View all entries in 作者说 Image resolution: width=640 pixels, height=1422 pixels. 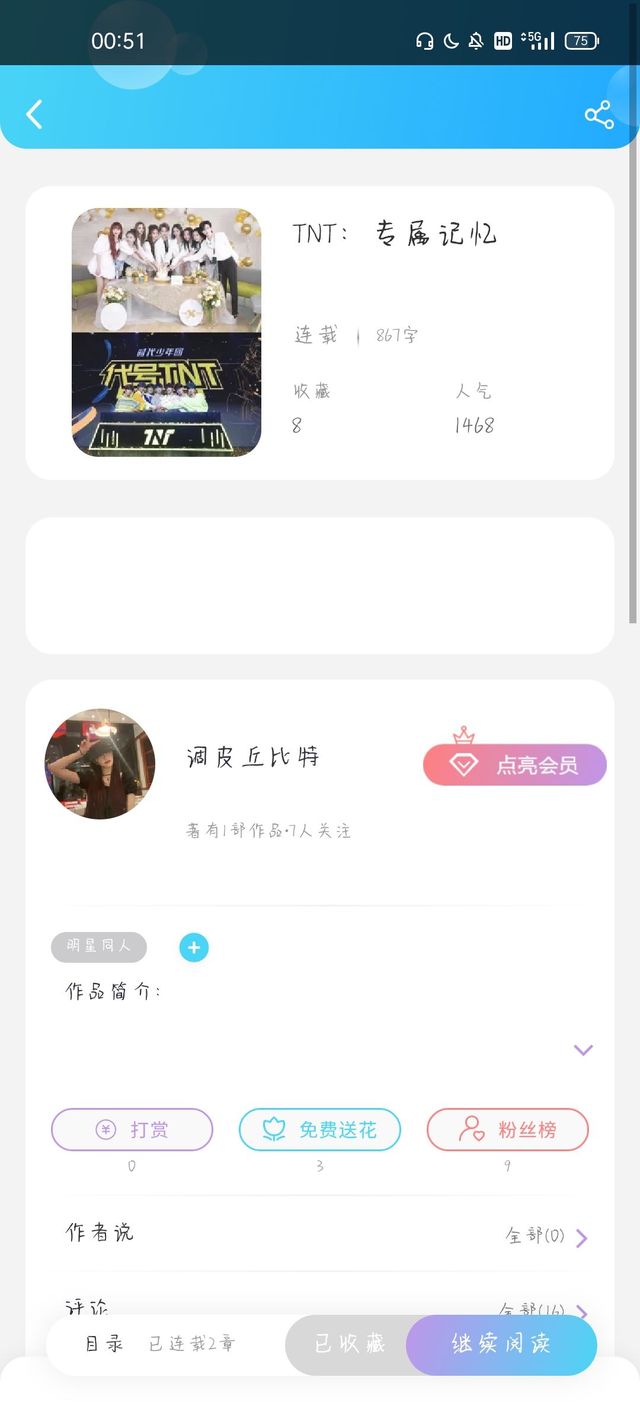[x=546, y=1236]
